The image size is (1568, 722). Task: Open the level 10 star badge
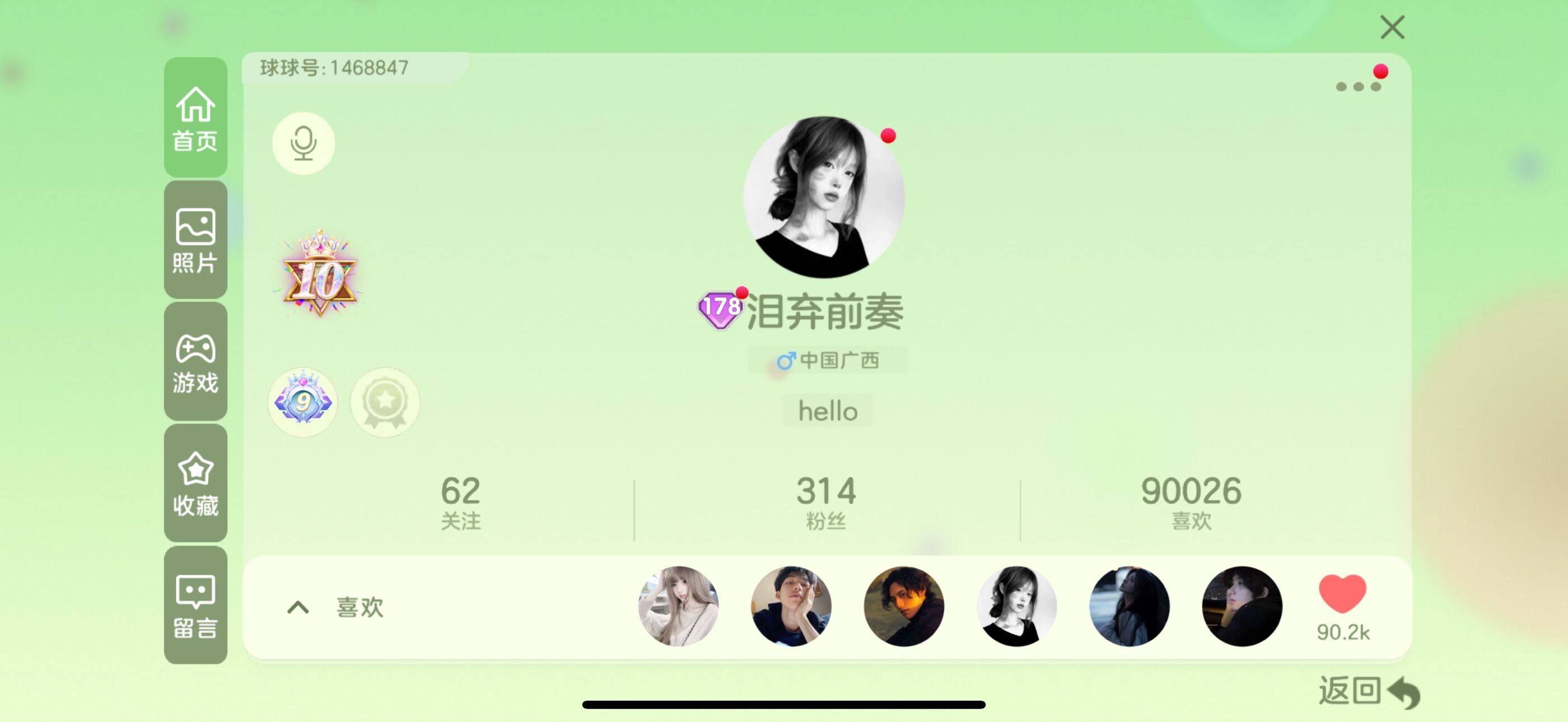(x=319, y=275)
